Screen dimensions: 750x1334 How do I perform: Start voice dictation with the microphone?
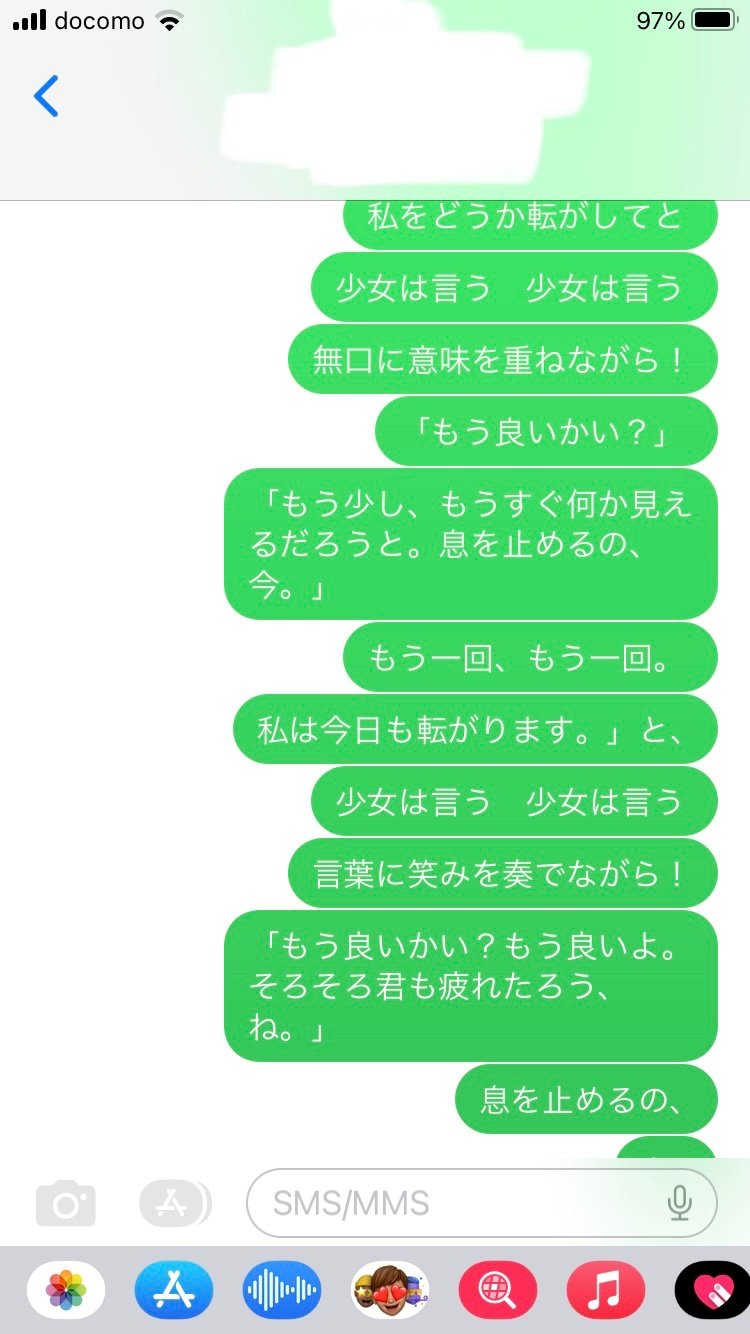680,1203
